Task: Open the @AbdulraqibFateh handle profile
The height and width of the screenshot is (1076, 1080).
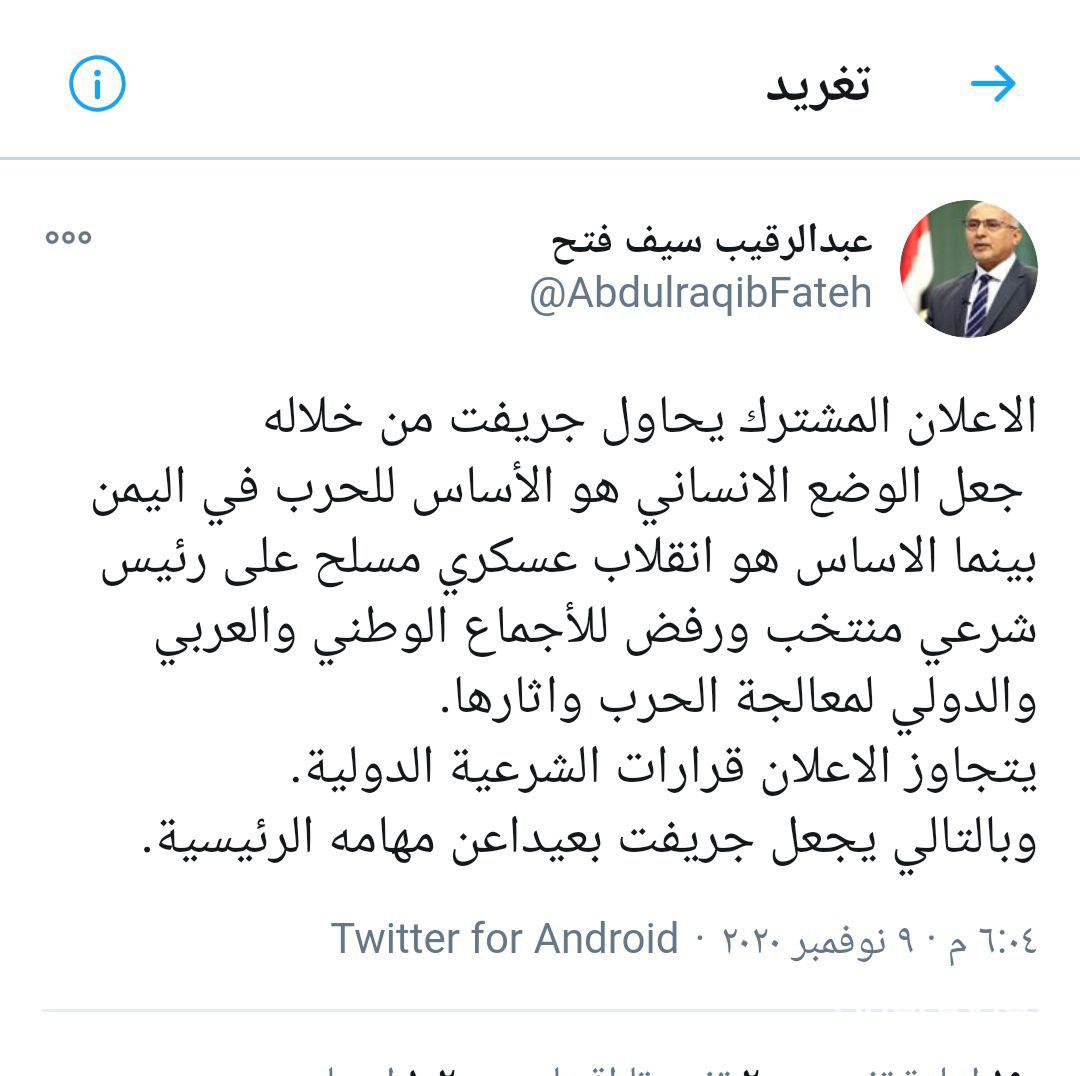Action: click(x=700, y=294)
